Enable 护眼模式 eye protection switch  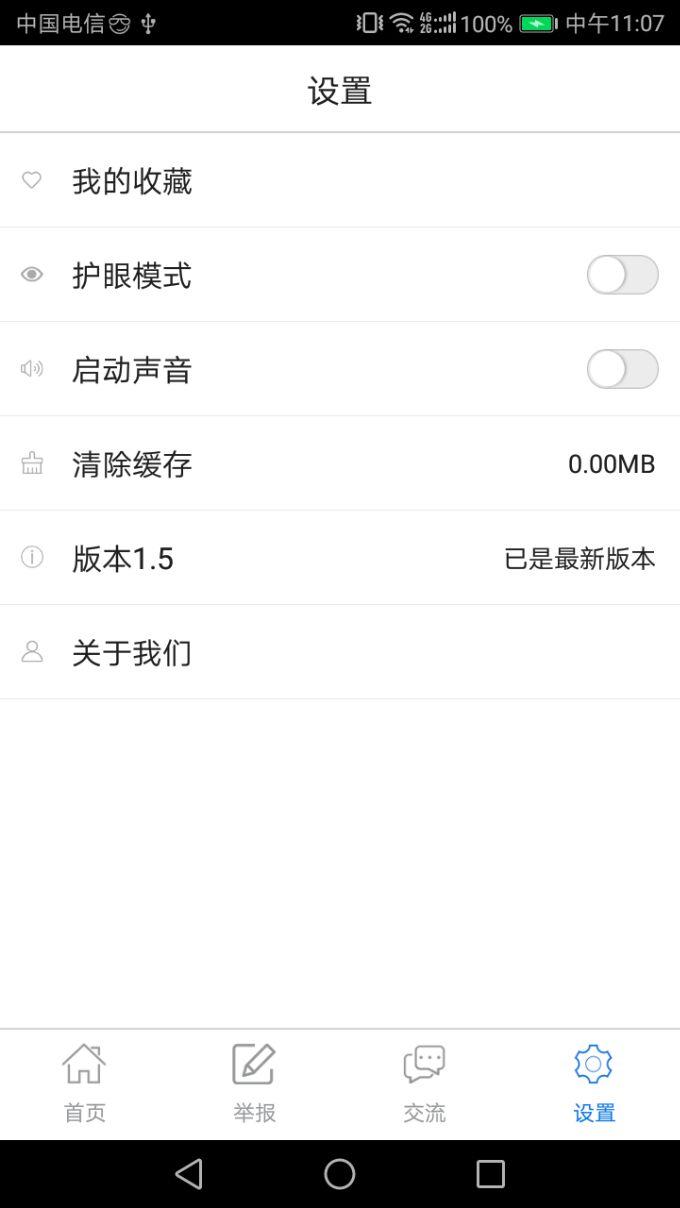click(622, 275)
